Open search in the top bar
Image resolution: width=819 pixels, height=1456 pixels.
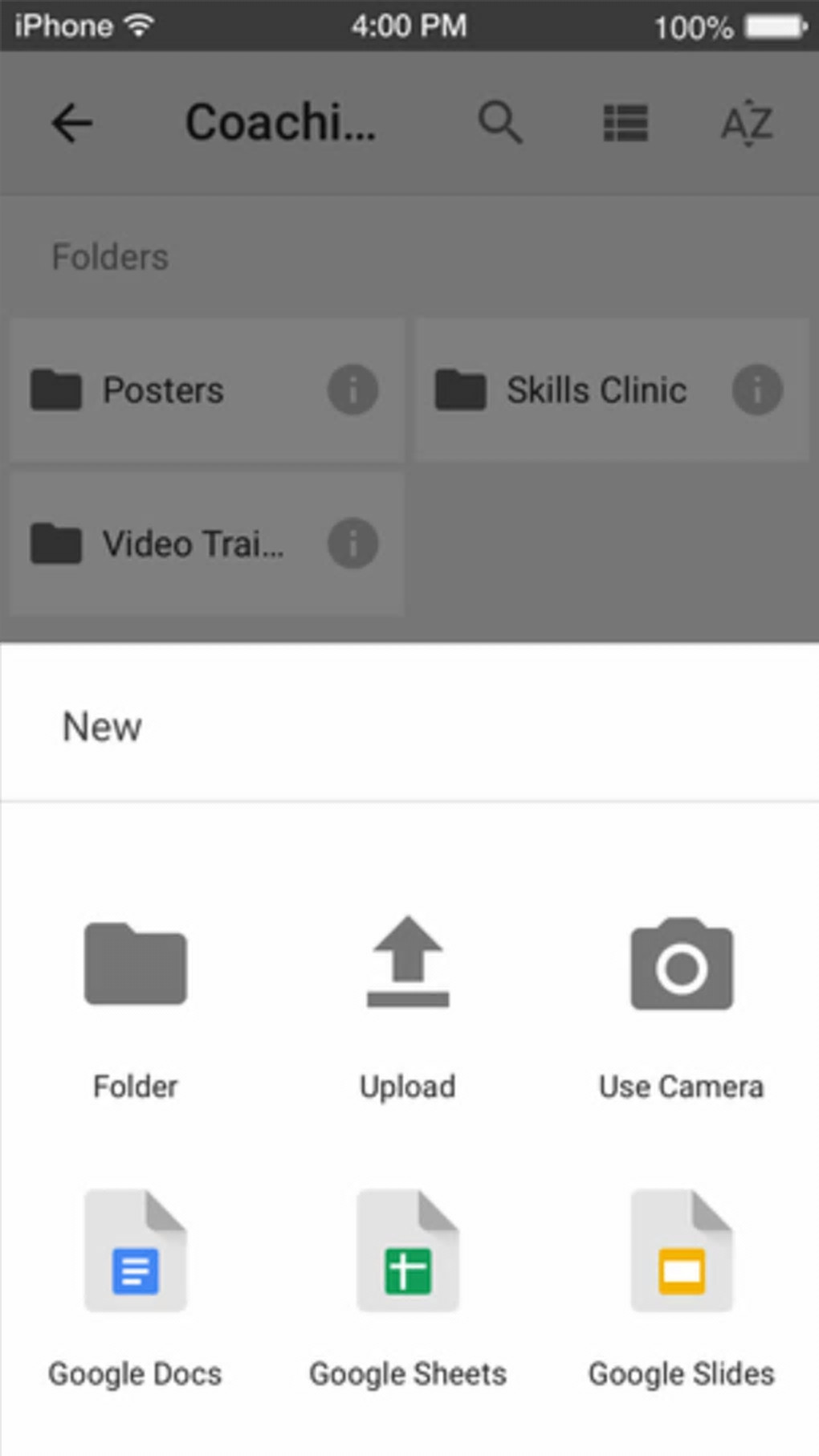click(x=500, y=124)
